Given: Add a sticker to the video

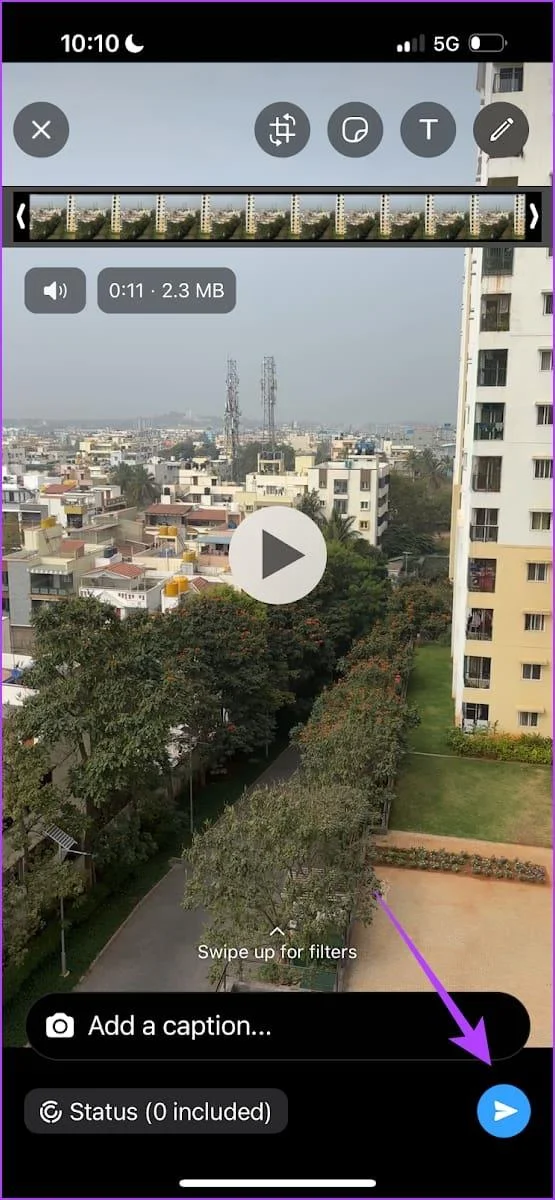Looking at the screenshot, I should pos(355,130).
